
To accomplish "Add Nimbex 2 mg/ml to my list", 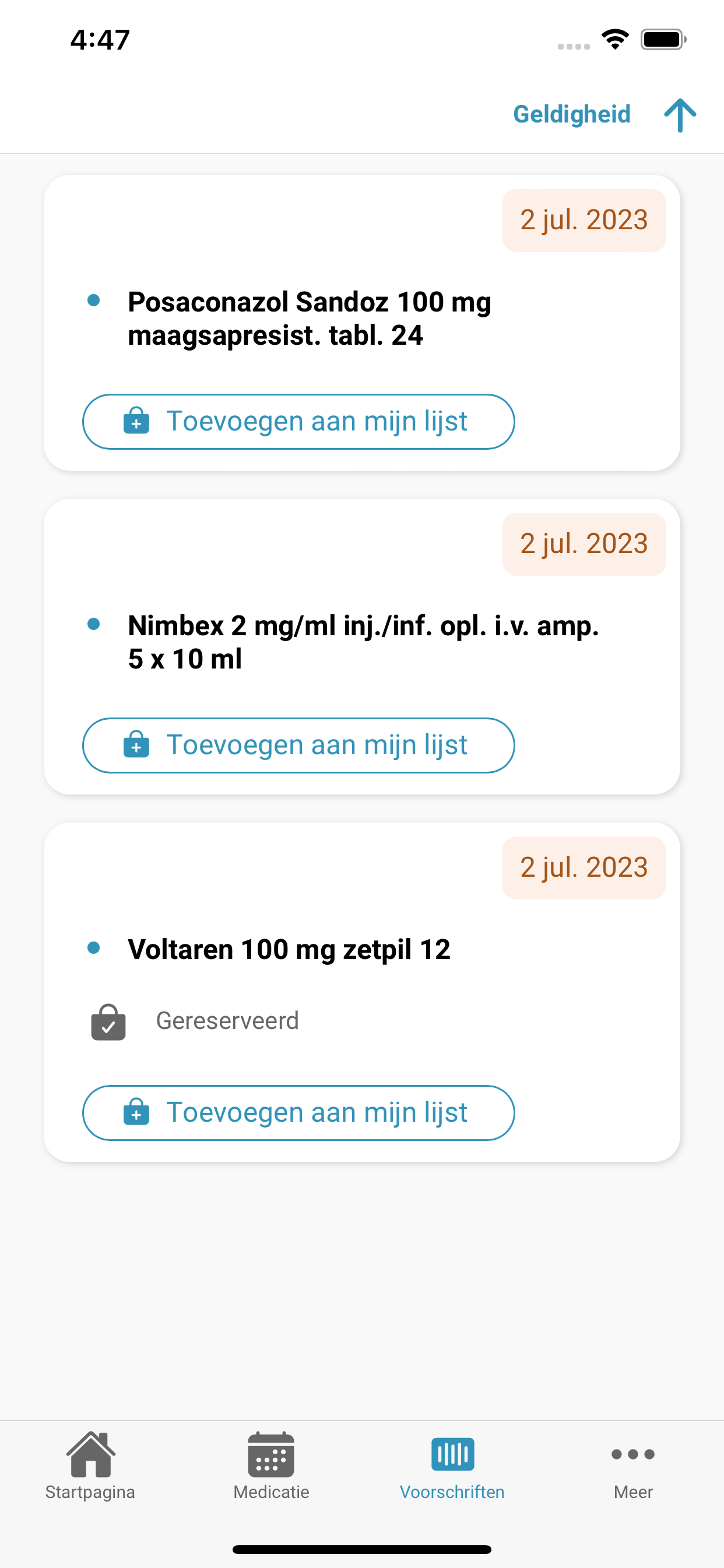I will coord(298,745).
